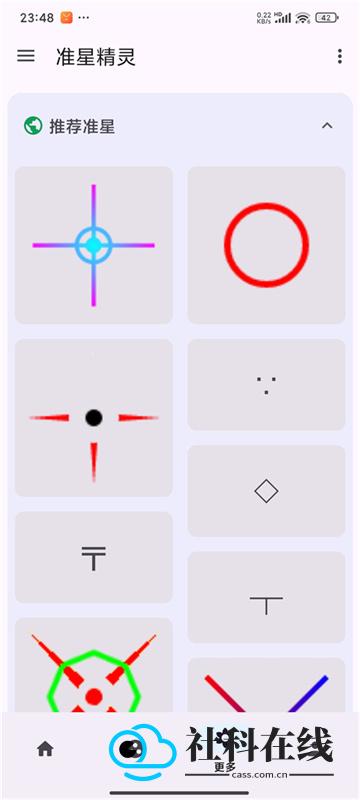Select the red circle crosshair
Image resolution: width=360 pixels, height=800 pixels.
(x=266, y=245)
